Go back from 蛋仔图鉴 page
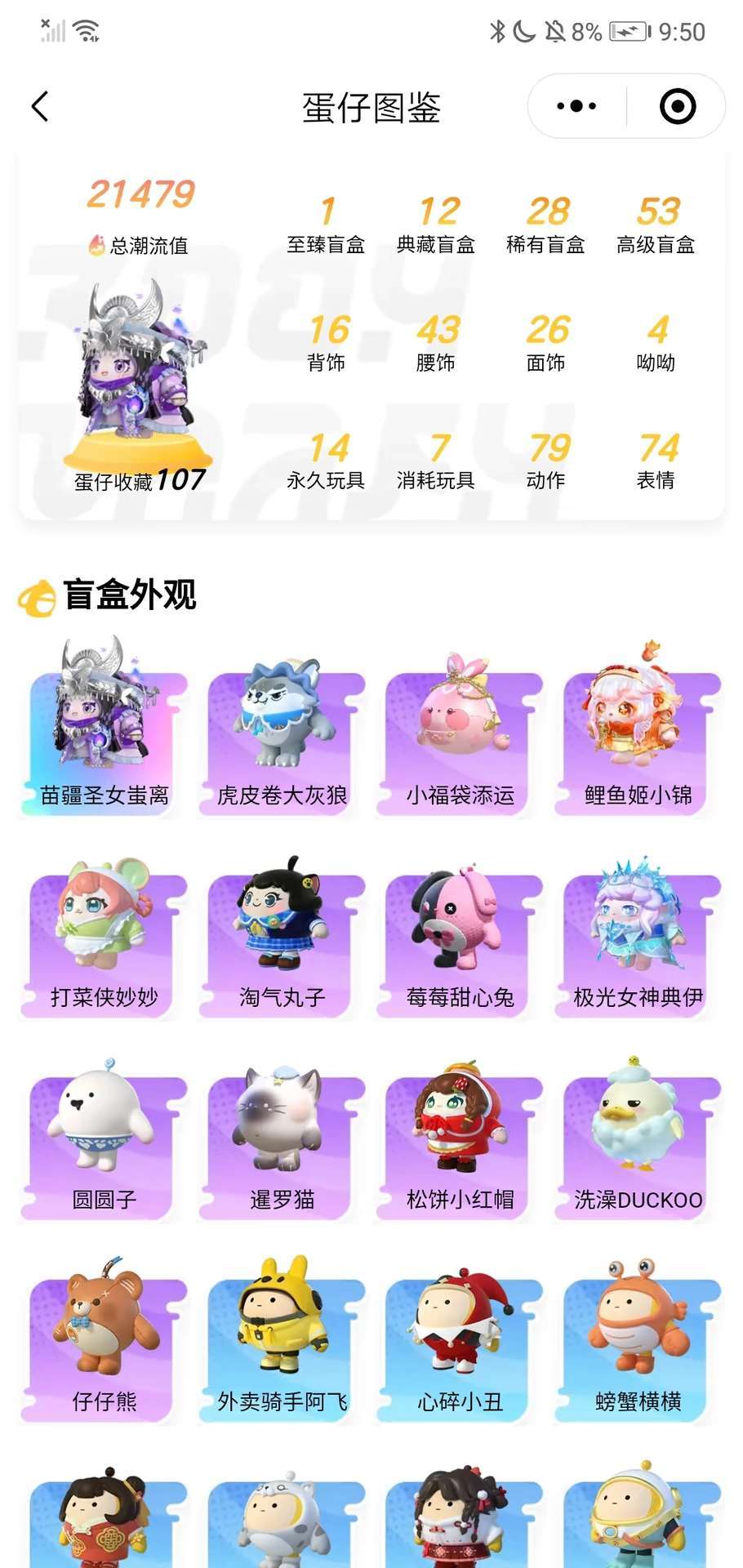Screen dimensions: 743x1568 (39, 106)
